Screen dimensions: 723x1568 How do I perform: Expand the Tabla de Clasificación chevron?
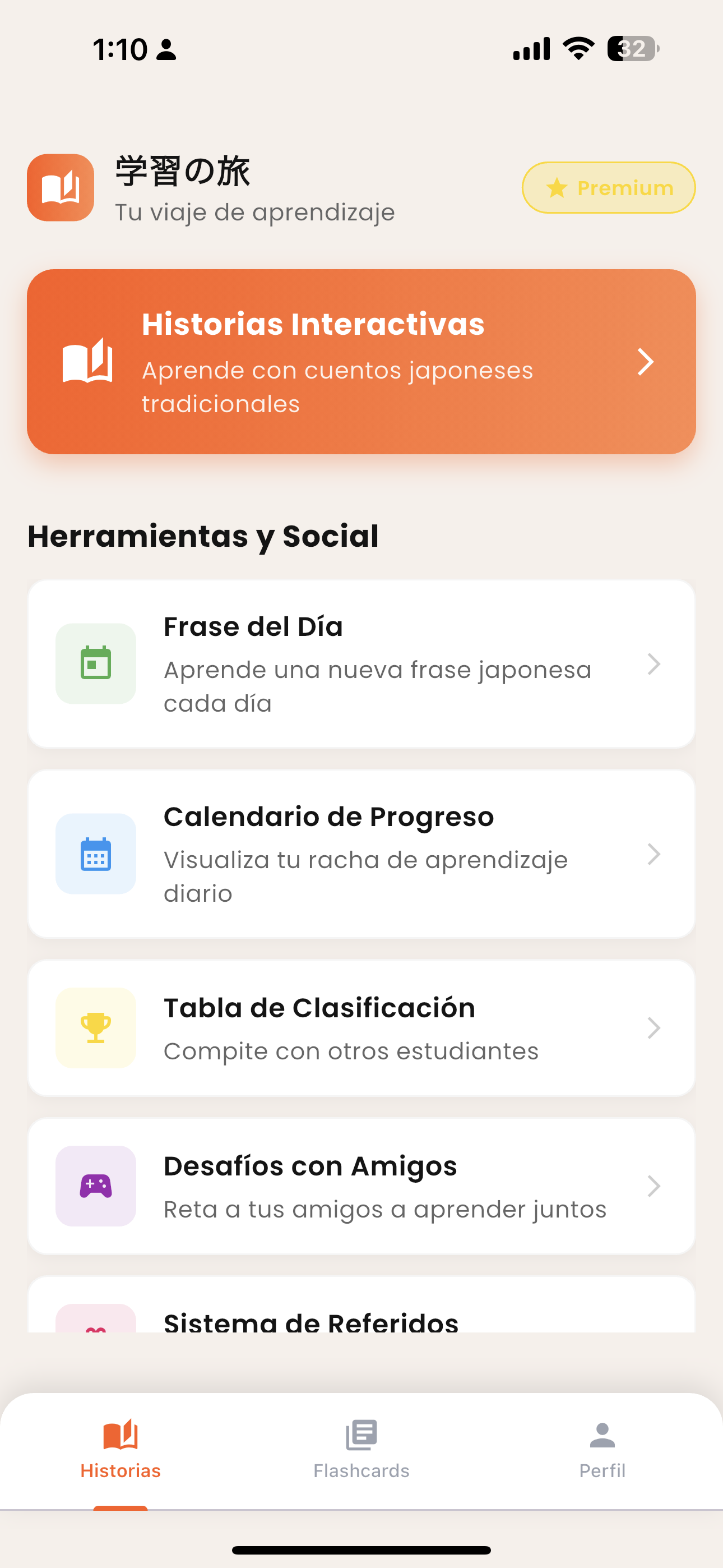click(x=654, y=1027)
